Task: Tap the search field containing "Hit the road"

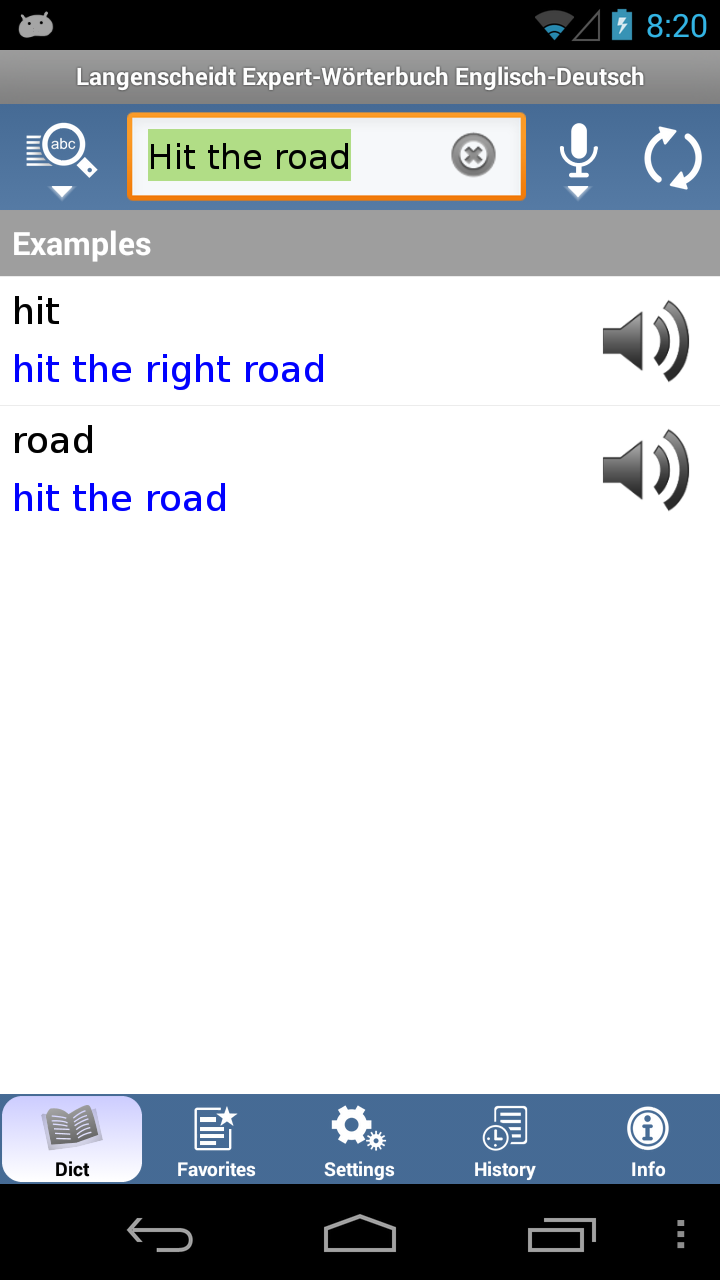Action: click(290, 157)
